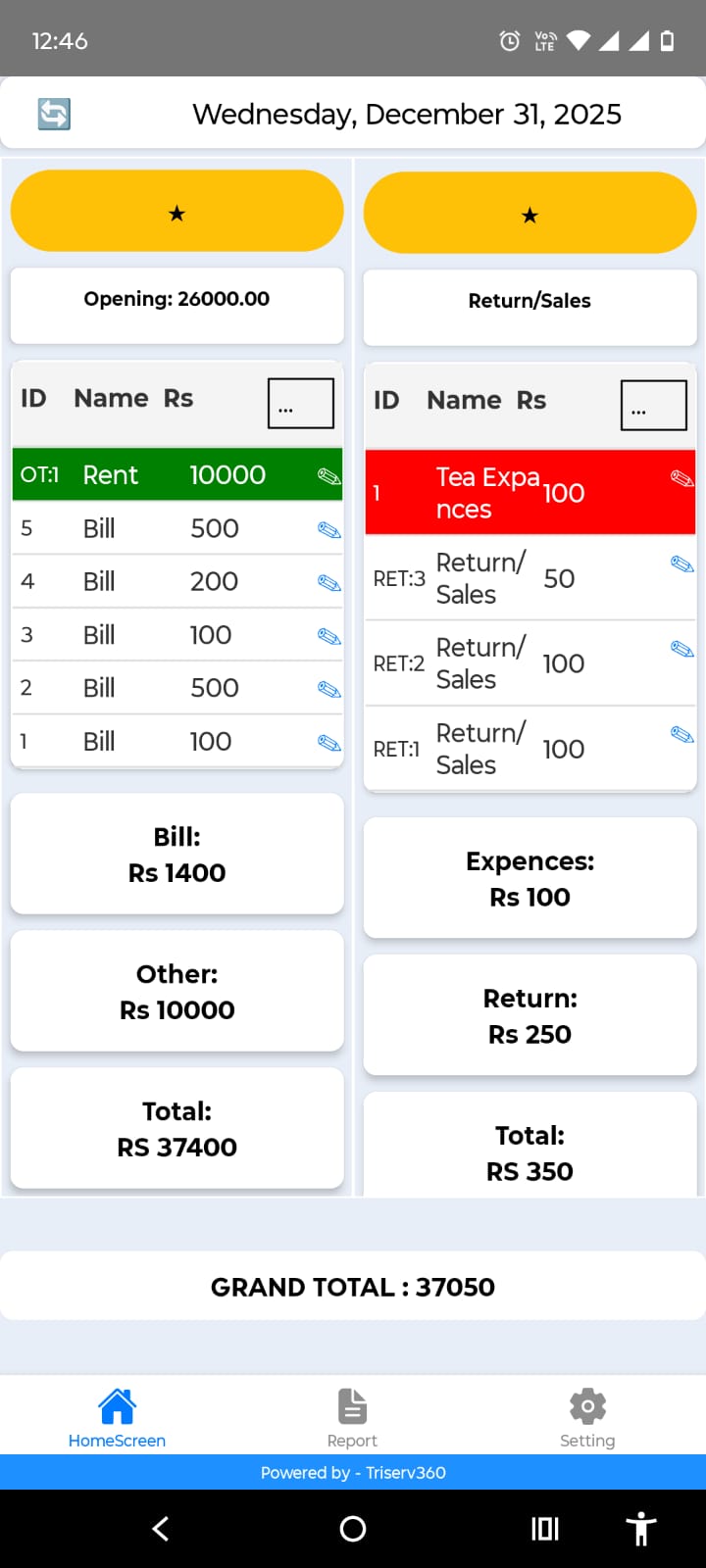Edit the Rent 10000 entry
The width and height of the screenshot is (706, 1568).
[x=328, y=476]
